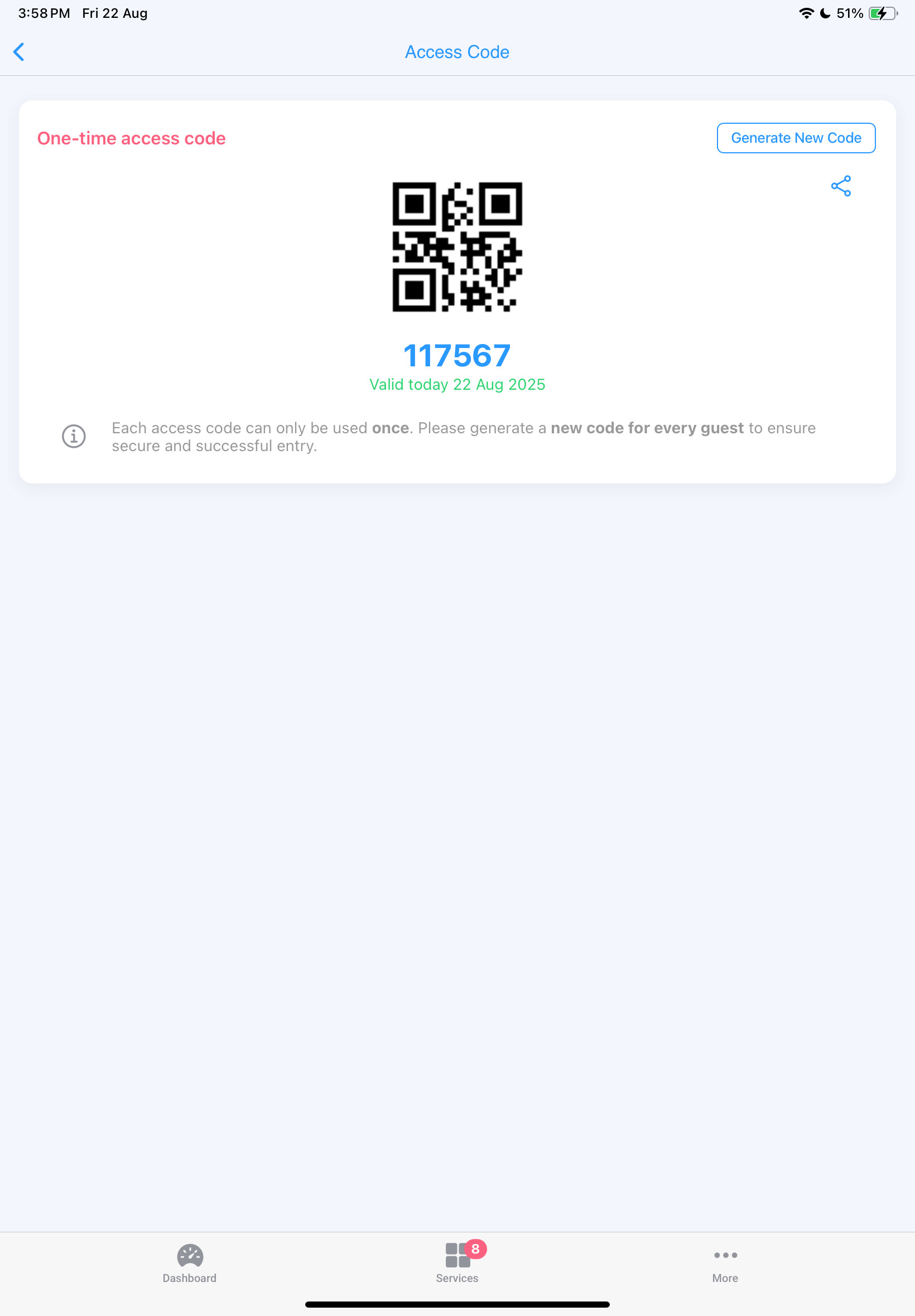Generate a new access code
Viewport: 915px width, 1316px height.
tap(795, 138)
